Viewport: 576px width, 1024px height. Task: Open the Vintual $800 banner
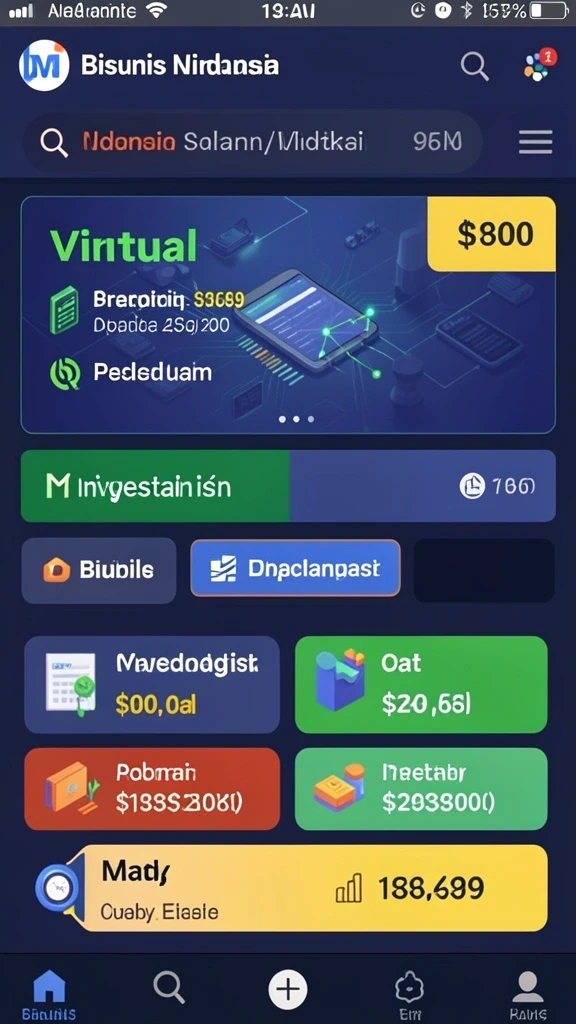tap(288, 315)
